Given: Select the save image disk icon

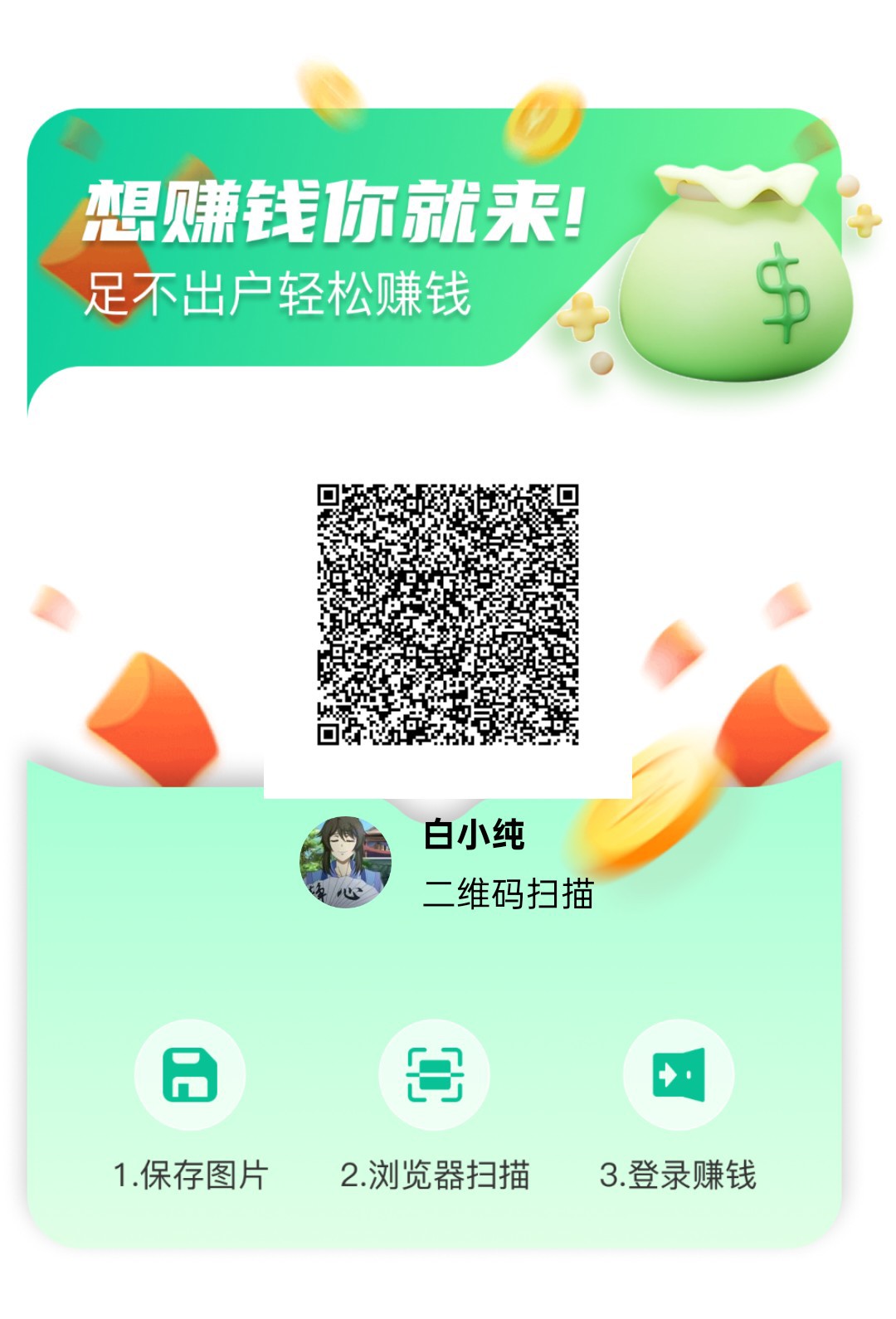Looking at the screenshot, I should (x=189, y=1074).
